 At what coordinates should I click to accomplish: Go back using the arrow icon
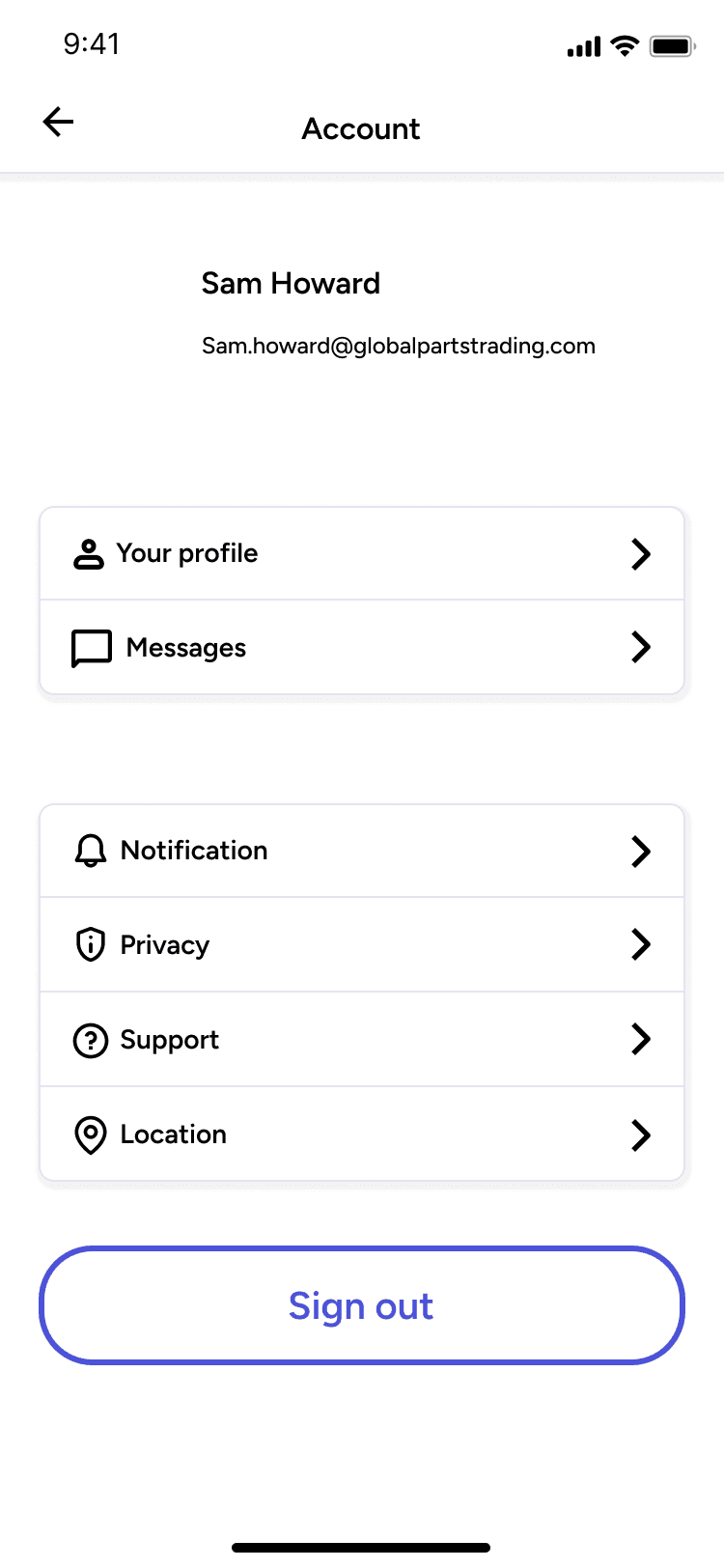pyautogui.click(x=59, y=122)
